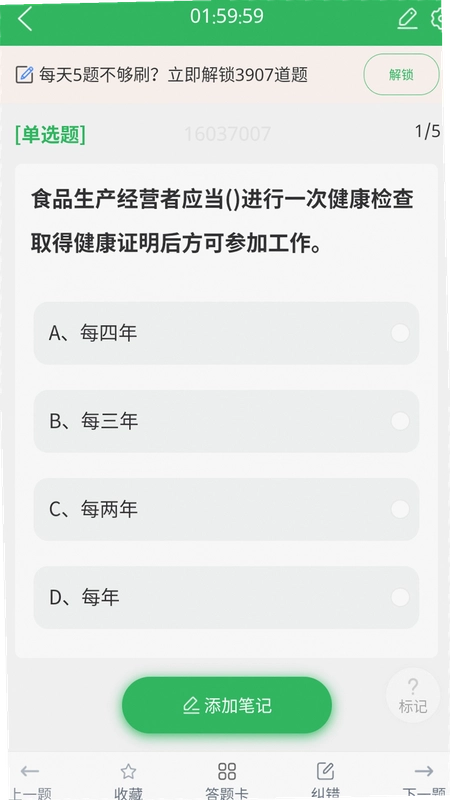
Task: Open the settings gear icon
Action: [437, 19]
